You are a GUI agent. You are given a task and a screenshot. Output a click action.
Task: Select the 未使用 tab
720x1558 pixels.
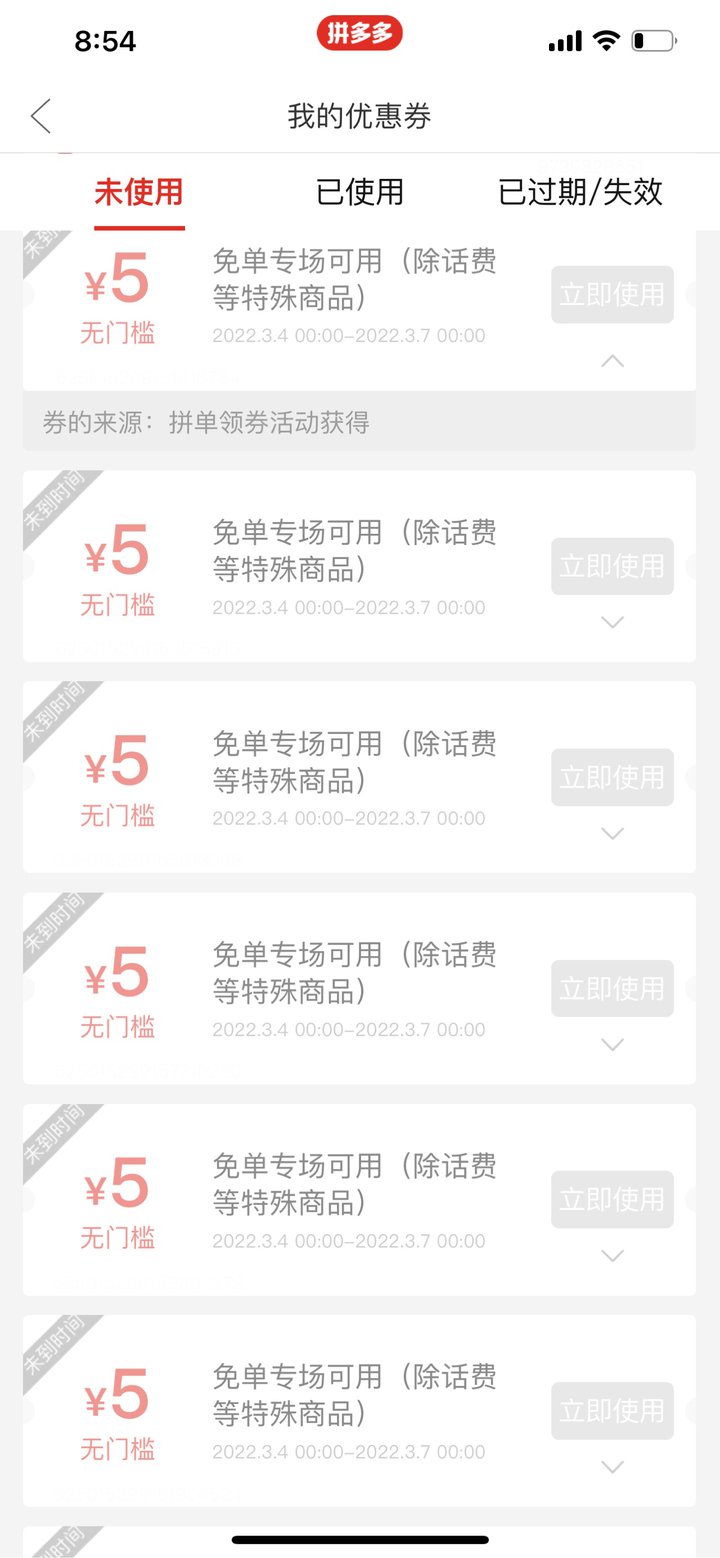coord(139,191)
